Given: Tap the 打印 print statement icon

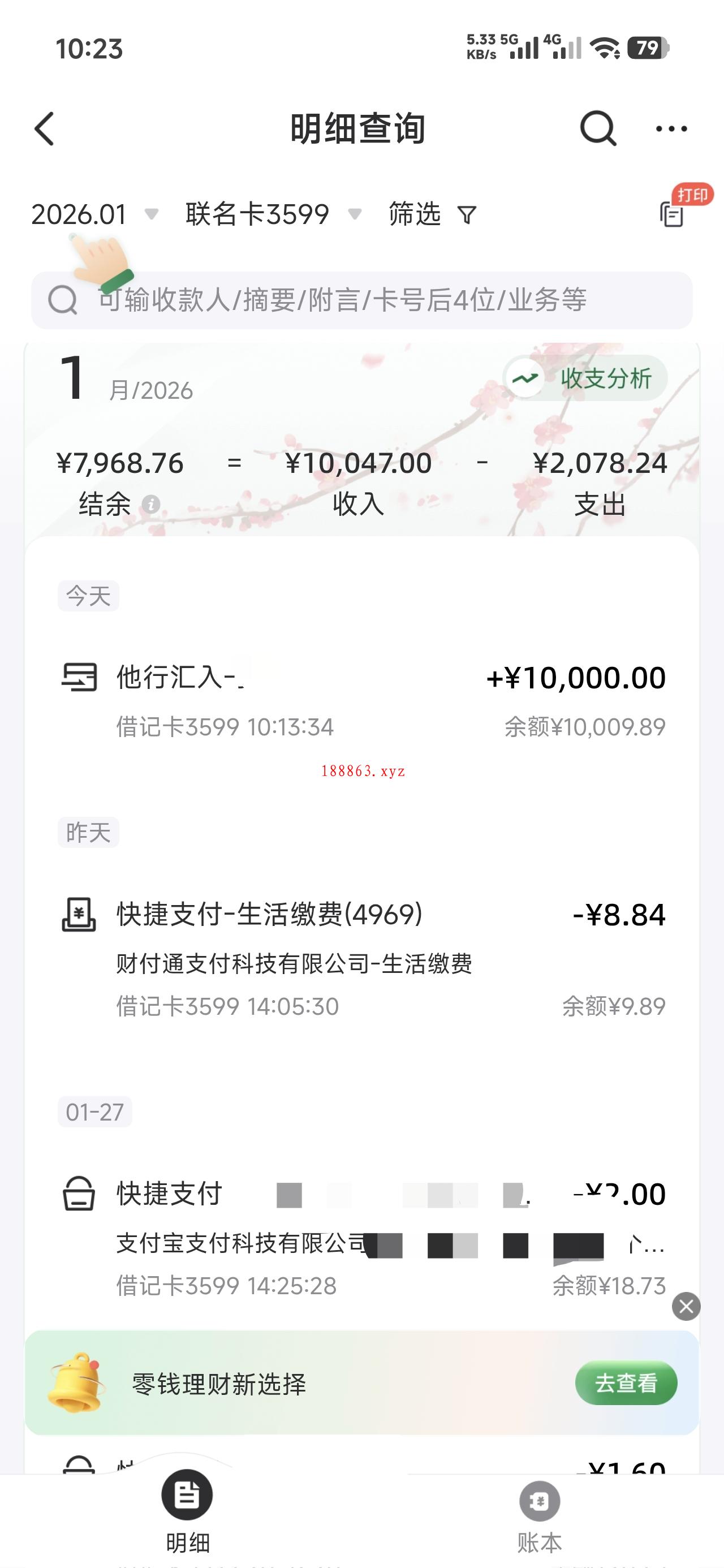Looking at the screenshot, I should [672, 214].
